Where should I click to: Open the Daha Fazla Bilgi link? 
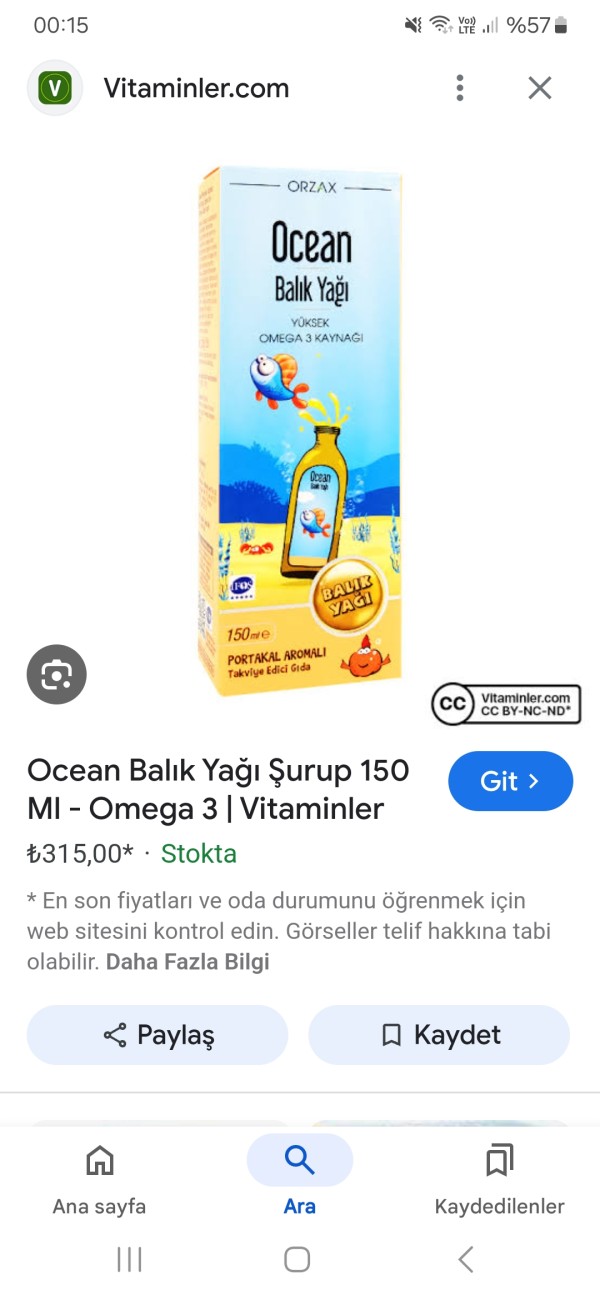coord(188,962)
